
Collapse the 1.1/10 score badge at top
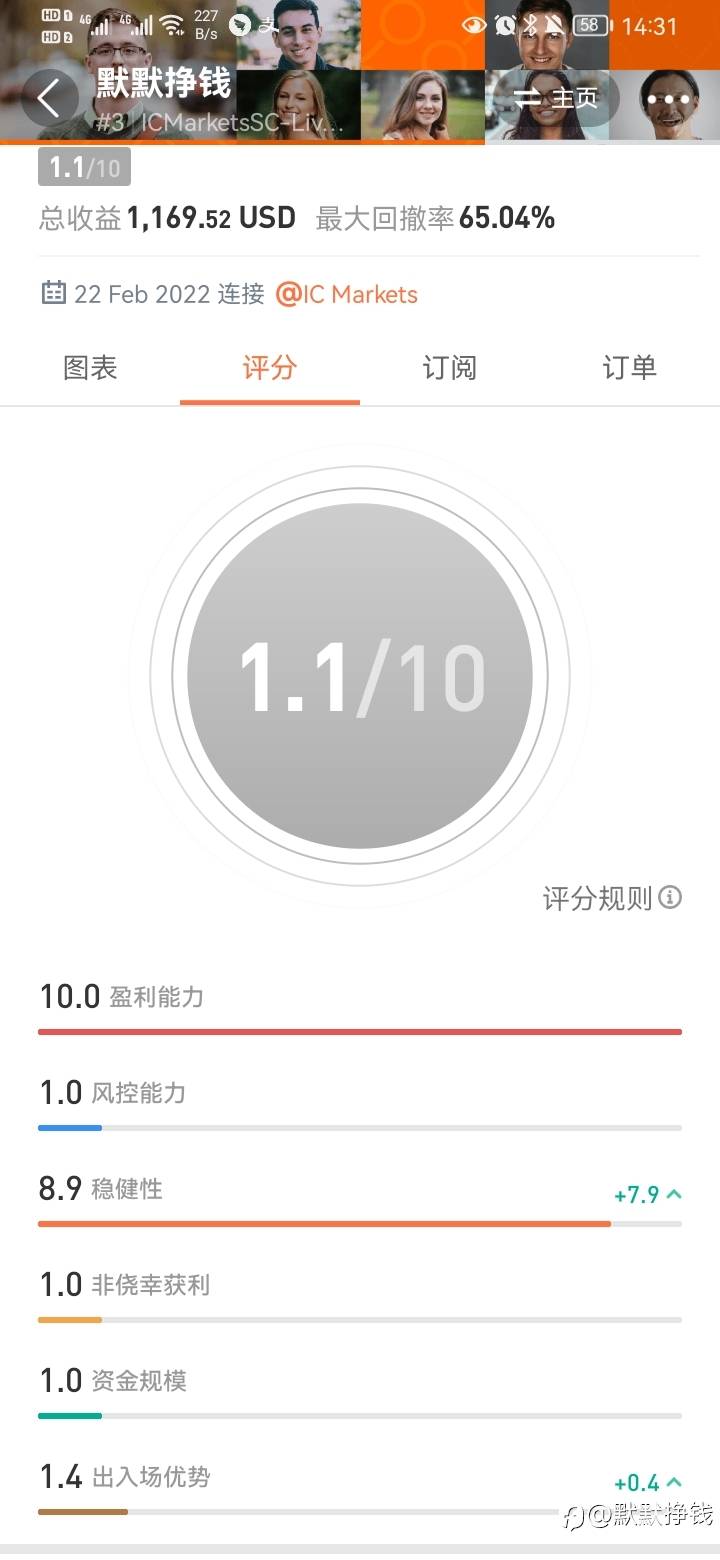83,167
